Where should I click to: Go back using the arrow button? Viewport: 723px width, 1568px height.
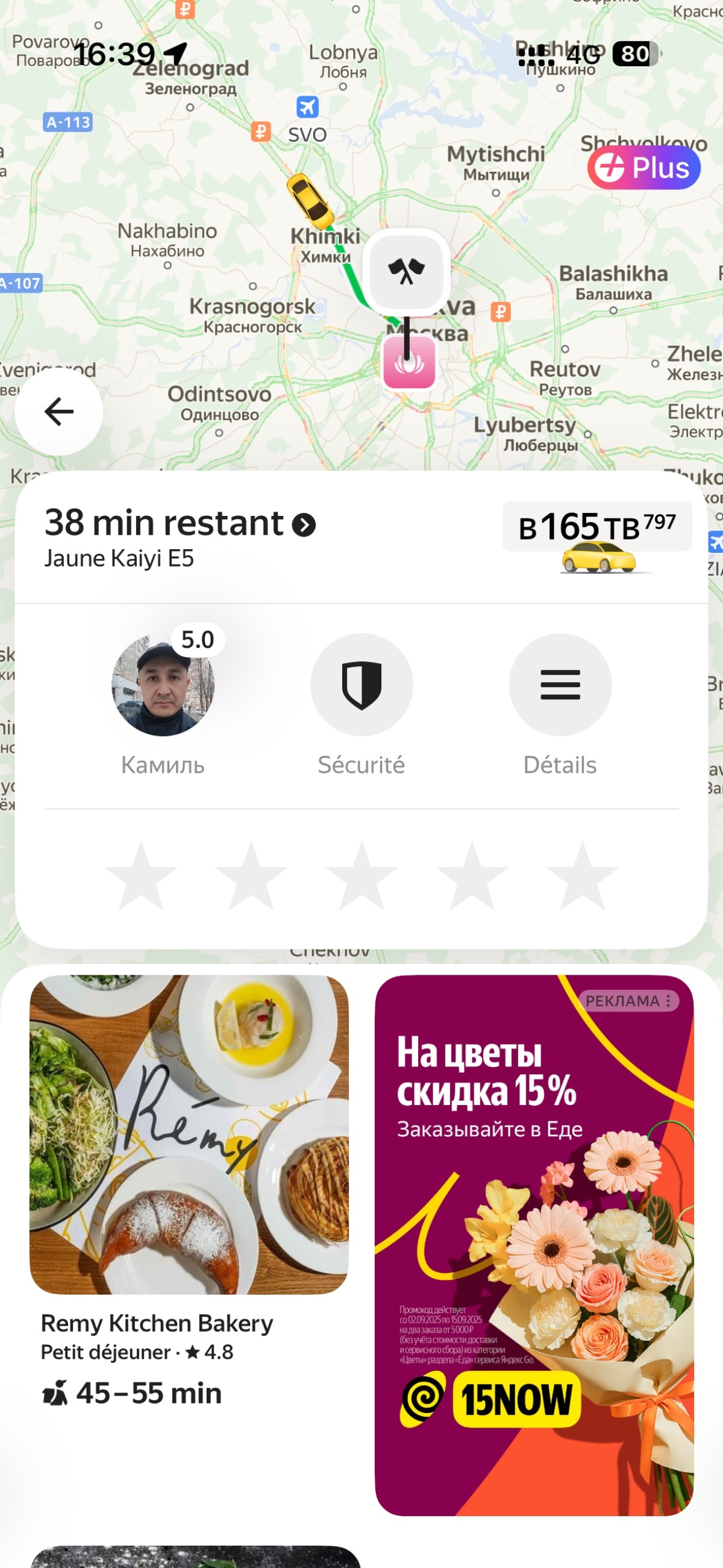point(58,412)
